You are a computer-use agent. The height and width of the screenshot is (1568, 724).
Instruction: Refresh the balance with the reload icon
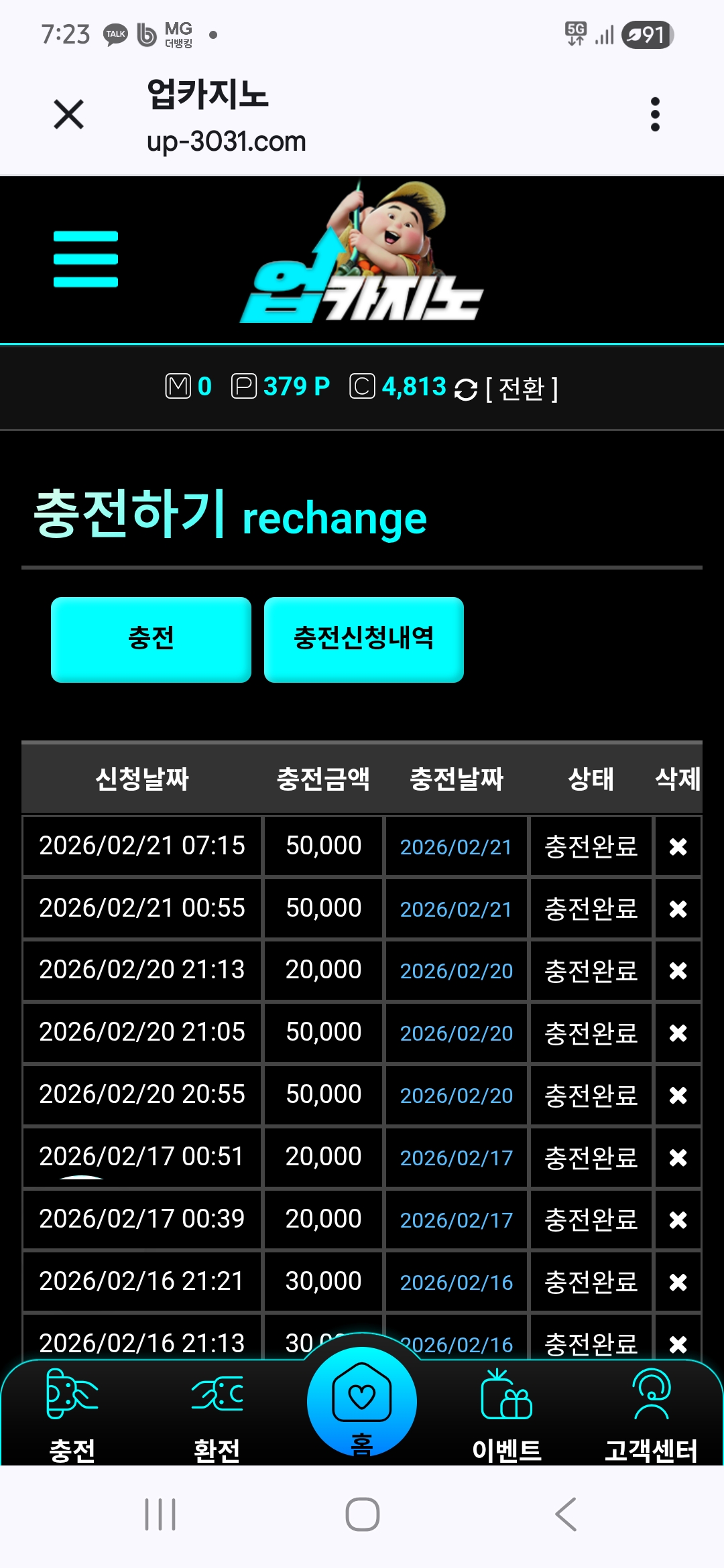pos(465,389)
